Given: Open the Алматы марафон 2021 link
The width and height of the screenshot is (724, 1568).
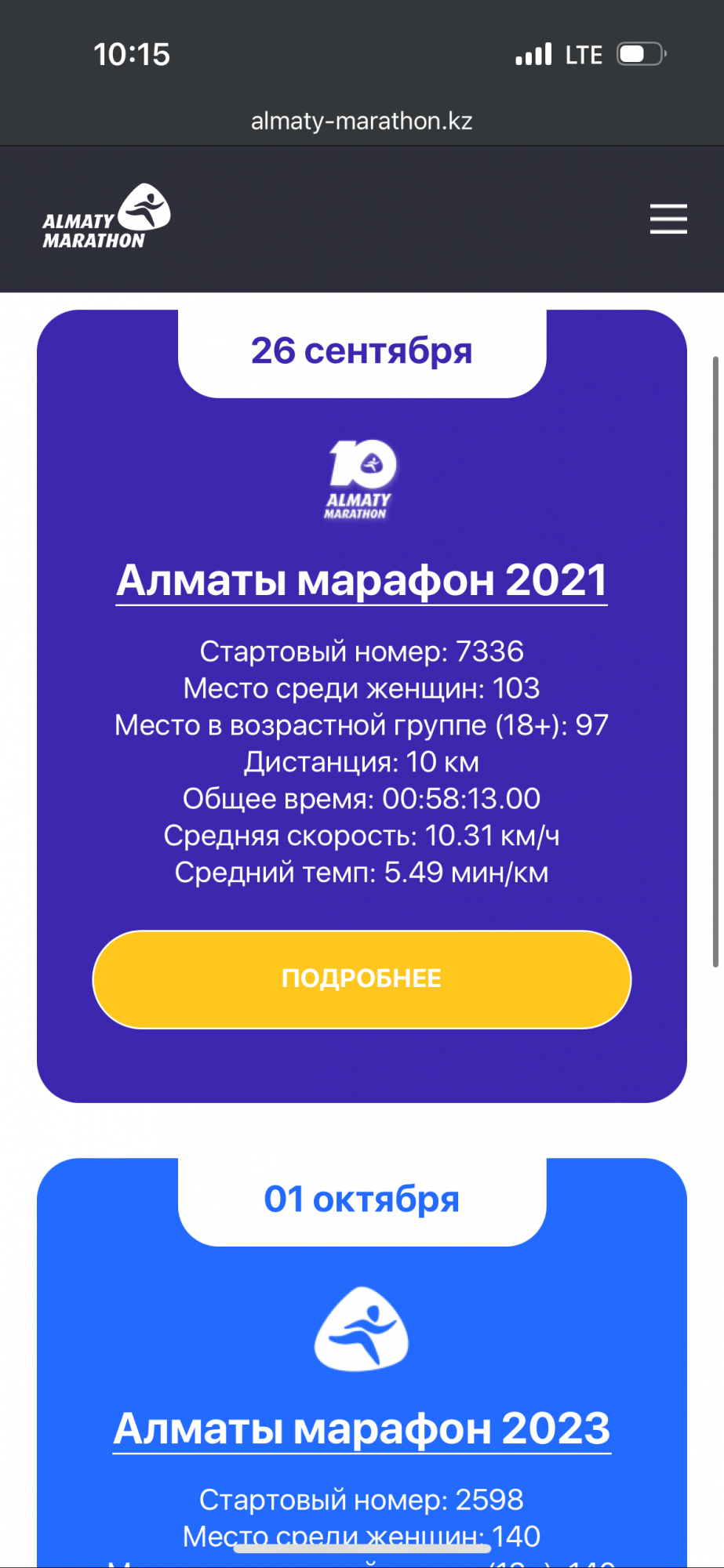Looking at the screenshot, I should click(362, 580).
